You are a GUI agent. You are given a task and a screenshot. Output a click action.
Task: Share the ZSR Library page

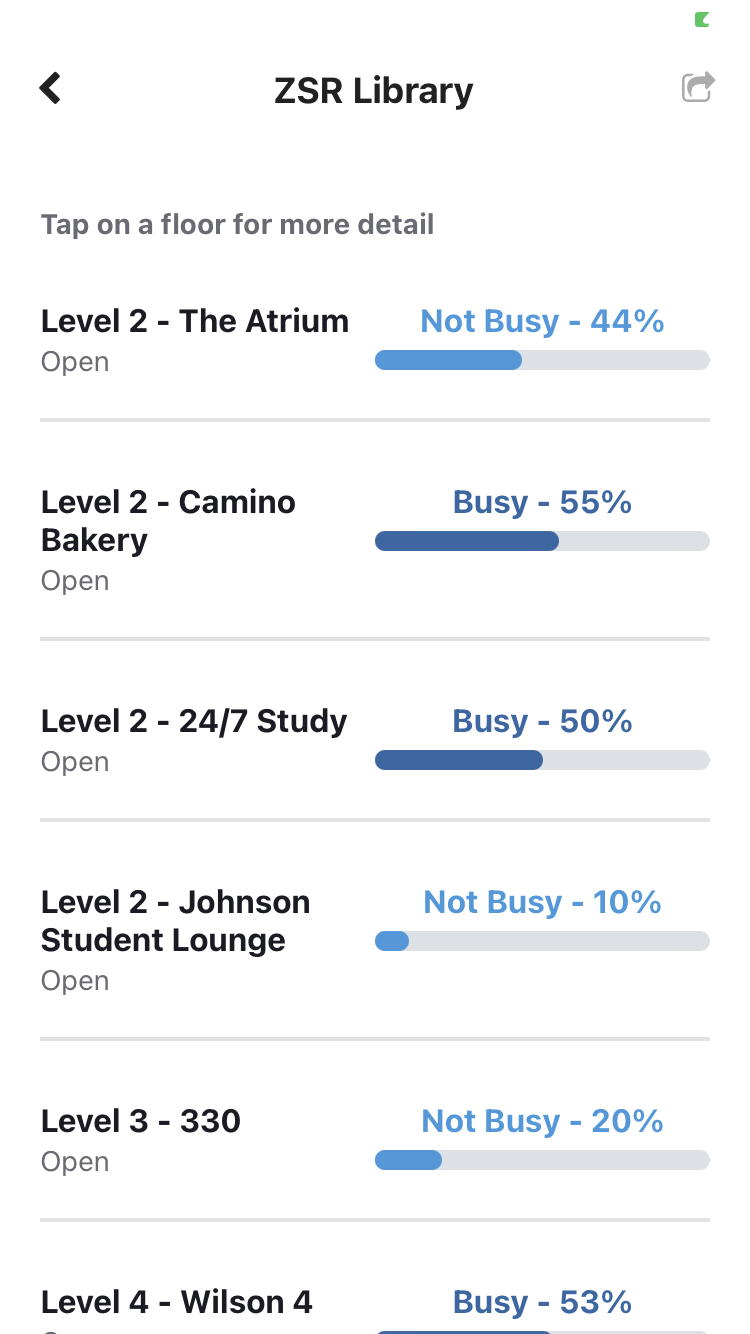(697, 87)
